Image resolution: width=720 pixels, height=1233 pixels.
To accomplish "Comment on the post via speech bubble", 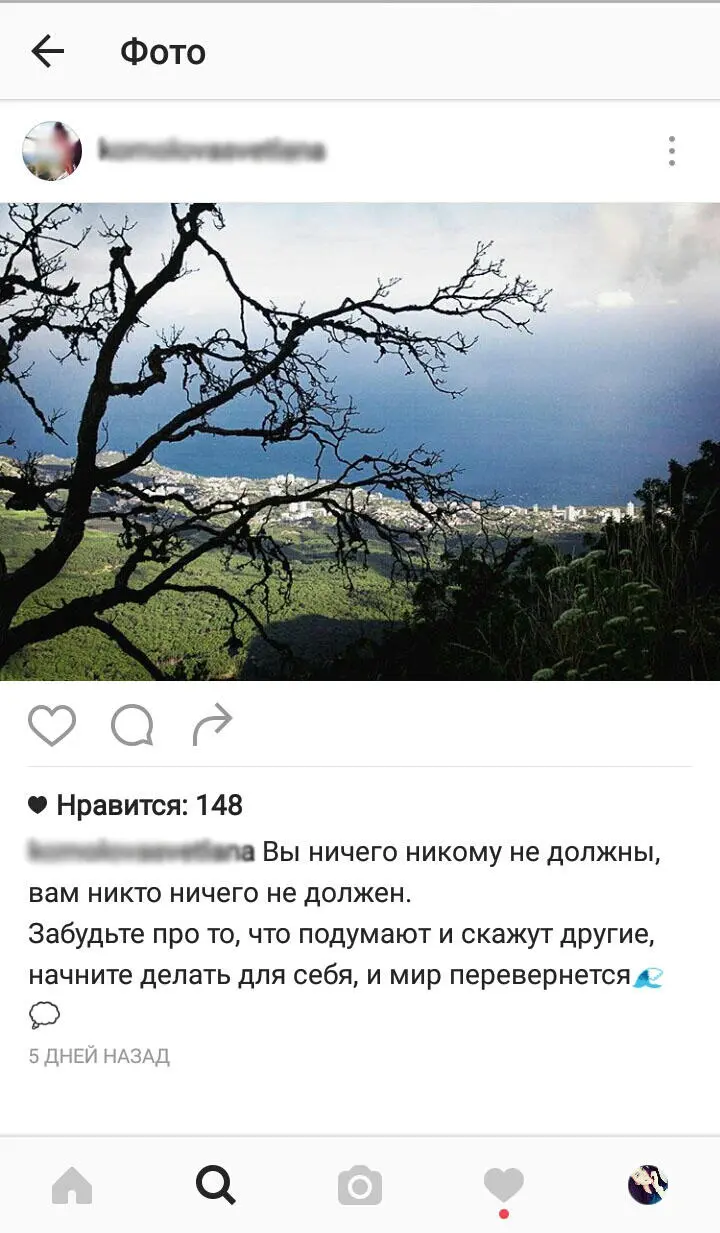I will click(132, 725).
